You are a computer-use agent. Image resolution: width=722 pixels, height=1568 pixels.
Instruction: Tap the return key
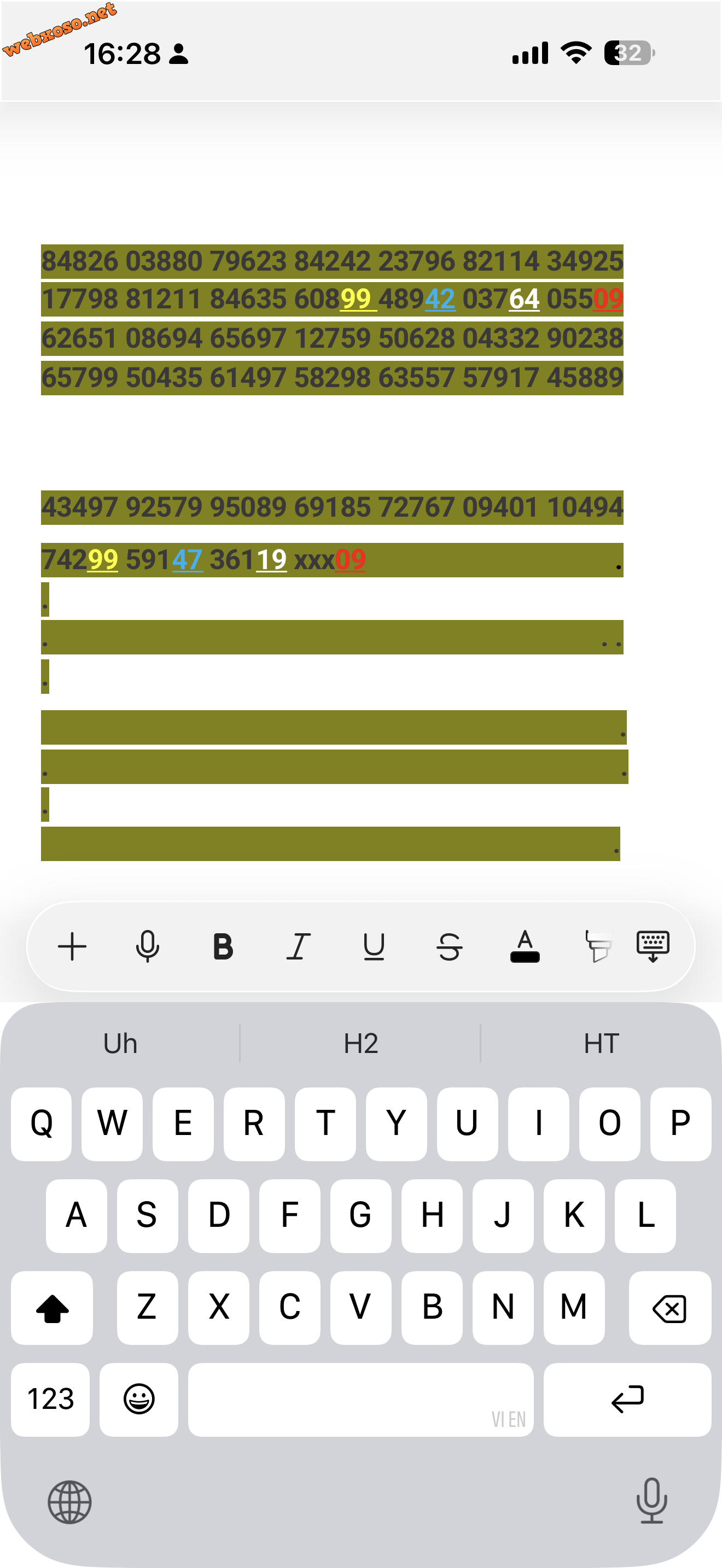(x=627, y=1399)
